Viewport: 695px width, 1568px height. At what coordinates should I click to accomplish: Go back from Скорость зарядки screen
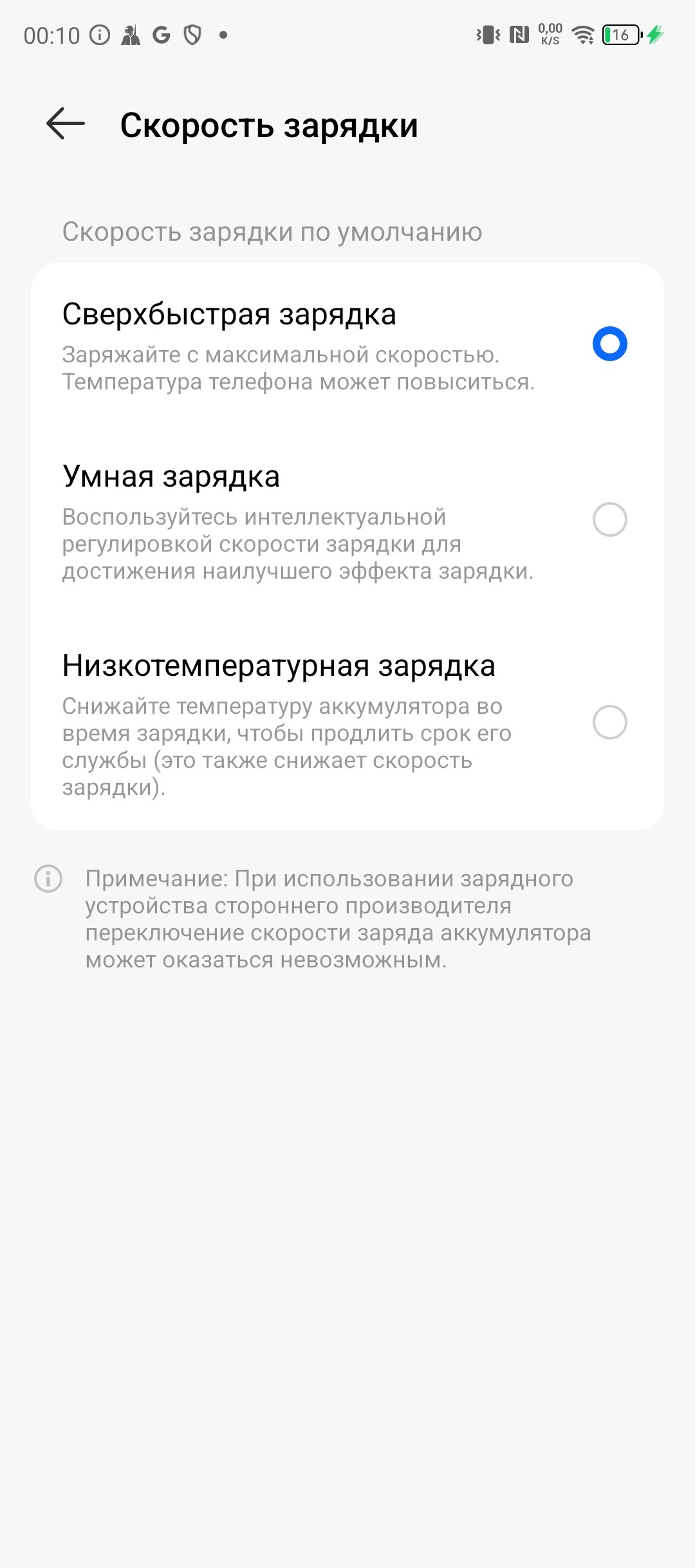[x=66, y=124]
